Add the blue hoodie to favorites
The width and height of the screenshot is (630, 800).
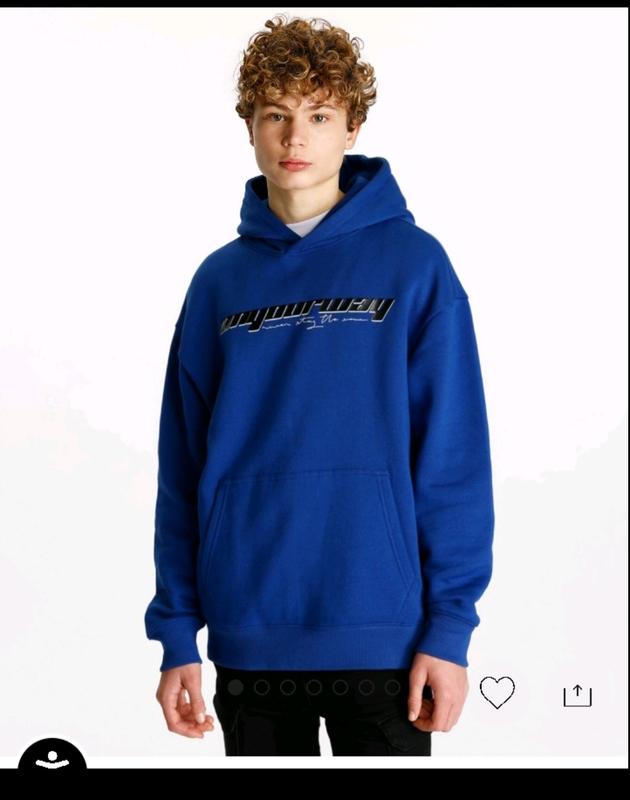pyautogui.click(x=497, y=692)
